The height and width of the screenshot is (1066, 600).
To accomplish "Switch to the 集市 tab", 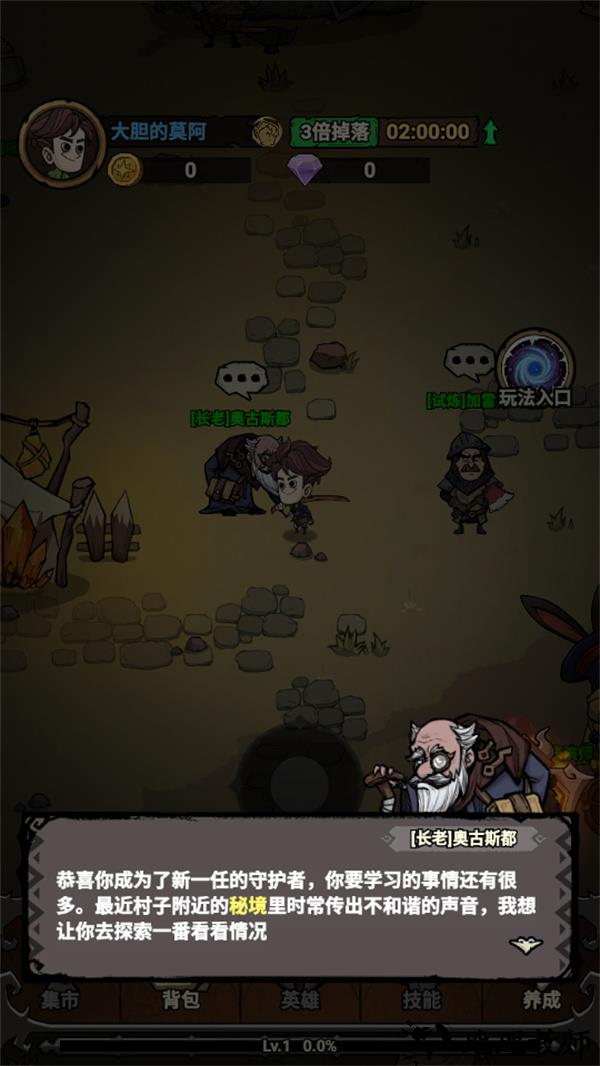I will coord(60,998).
